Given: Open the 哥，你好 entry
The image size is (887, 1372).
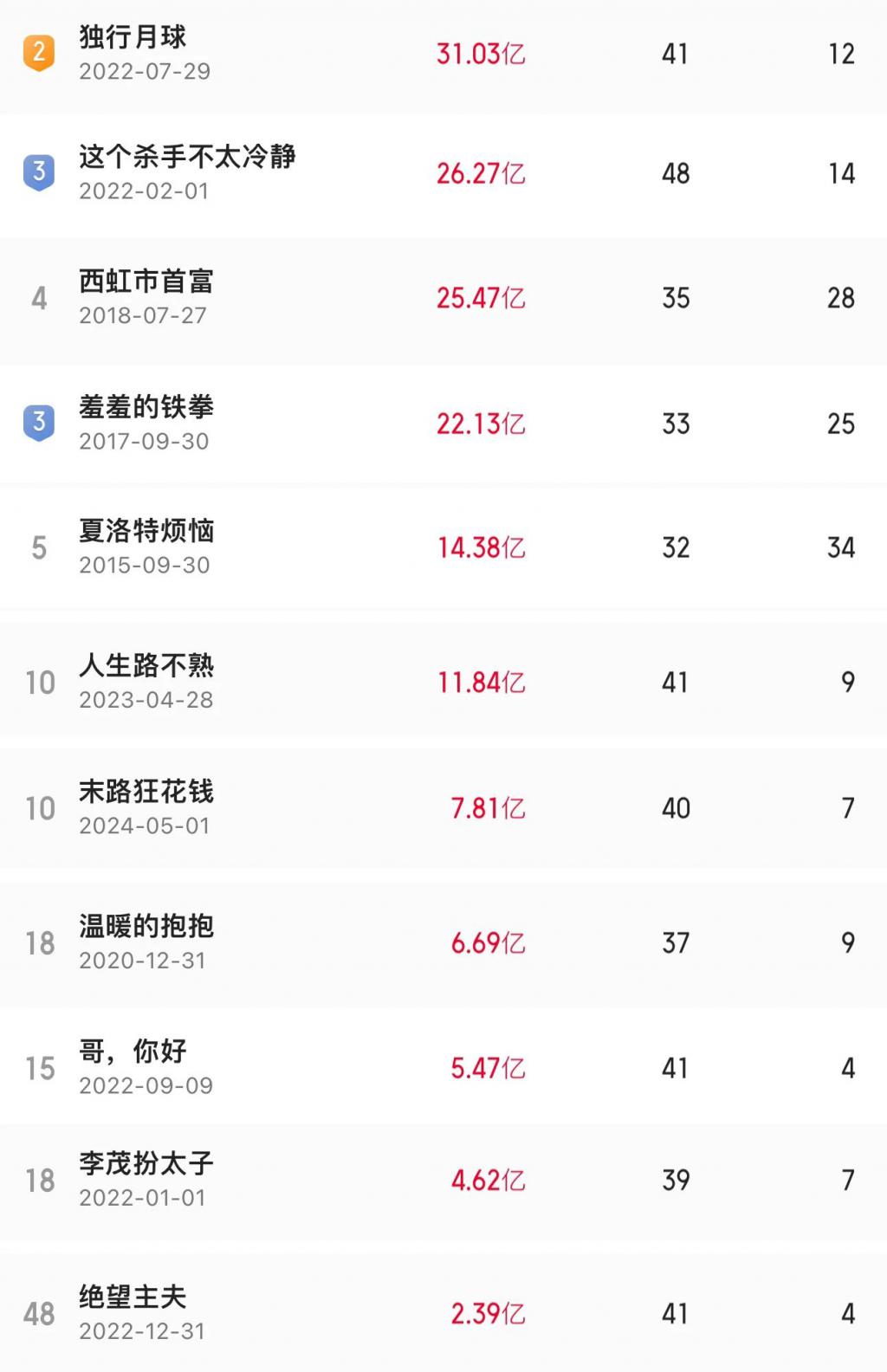Looking at the screenshot, I should coord(133,1052).
